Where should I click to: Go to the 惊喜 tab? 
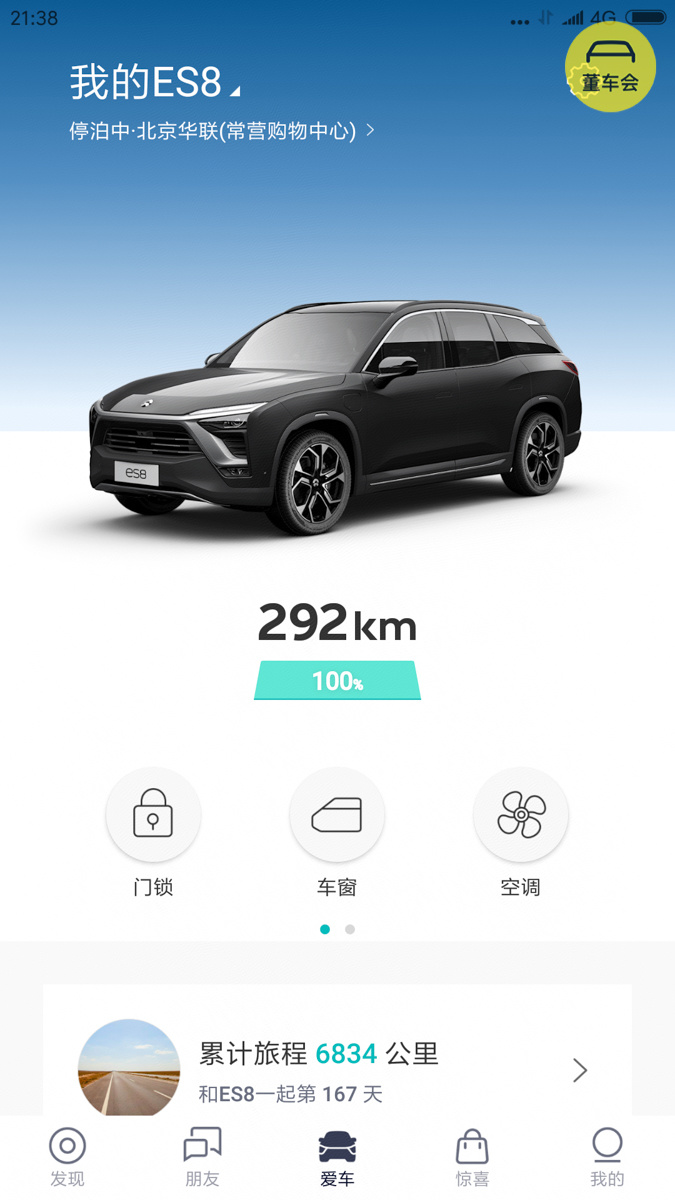[x=472, y=1157]
